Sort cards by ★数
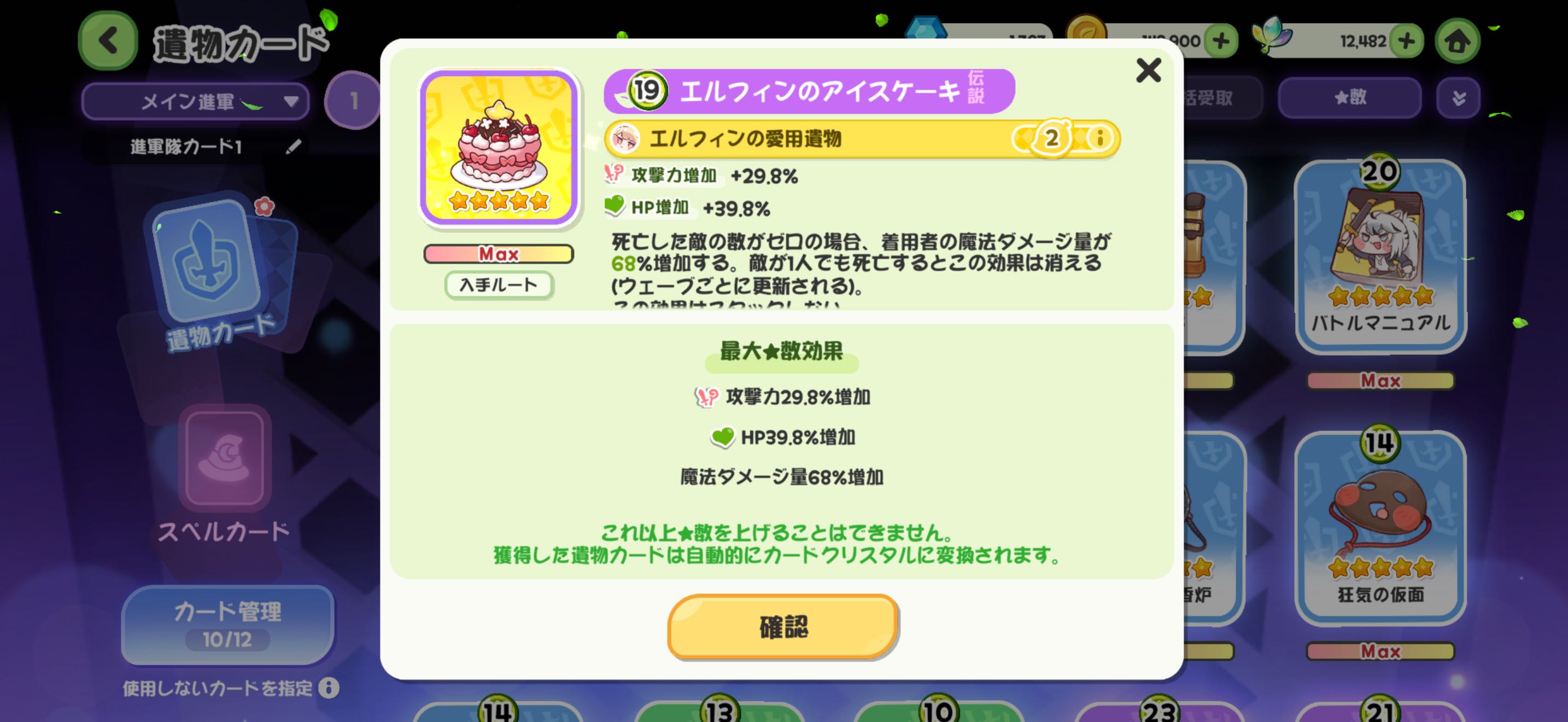This screenshot has width=1568, height=722. tap(1349, 97)
